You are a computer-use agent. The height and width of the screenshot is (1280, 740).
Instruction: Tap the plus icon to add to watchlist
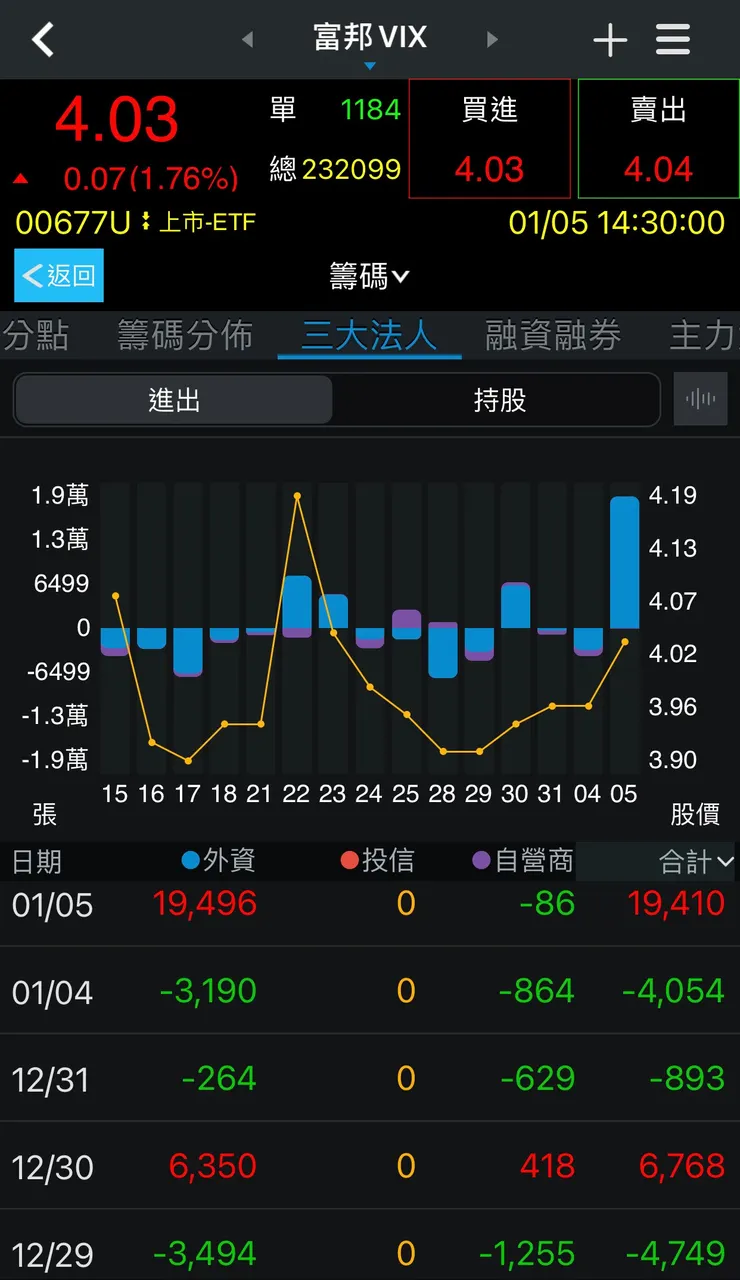point(609,39)
